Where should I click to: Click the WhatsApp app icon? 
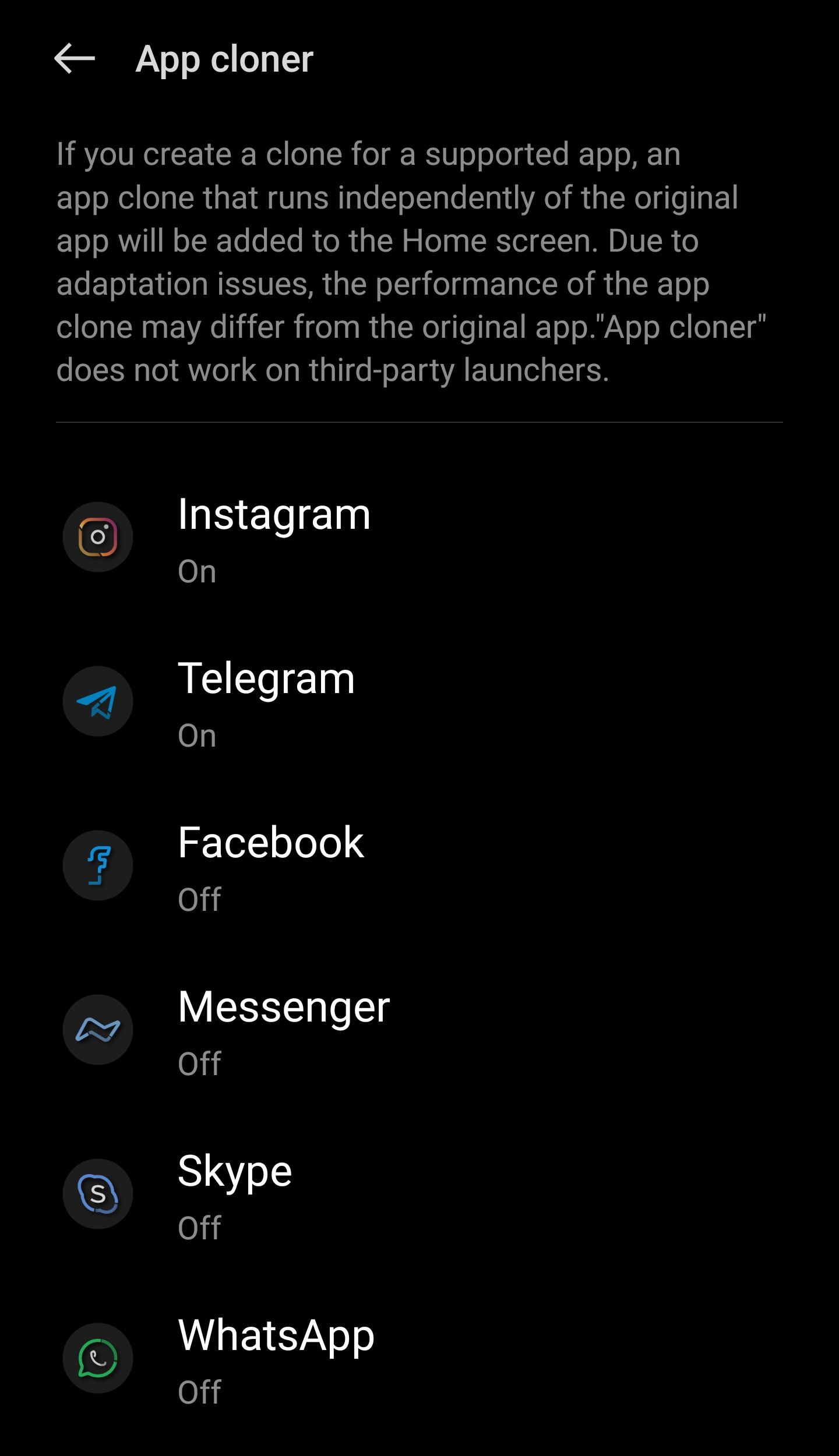click(x=97, y=1357)
